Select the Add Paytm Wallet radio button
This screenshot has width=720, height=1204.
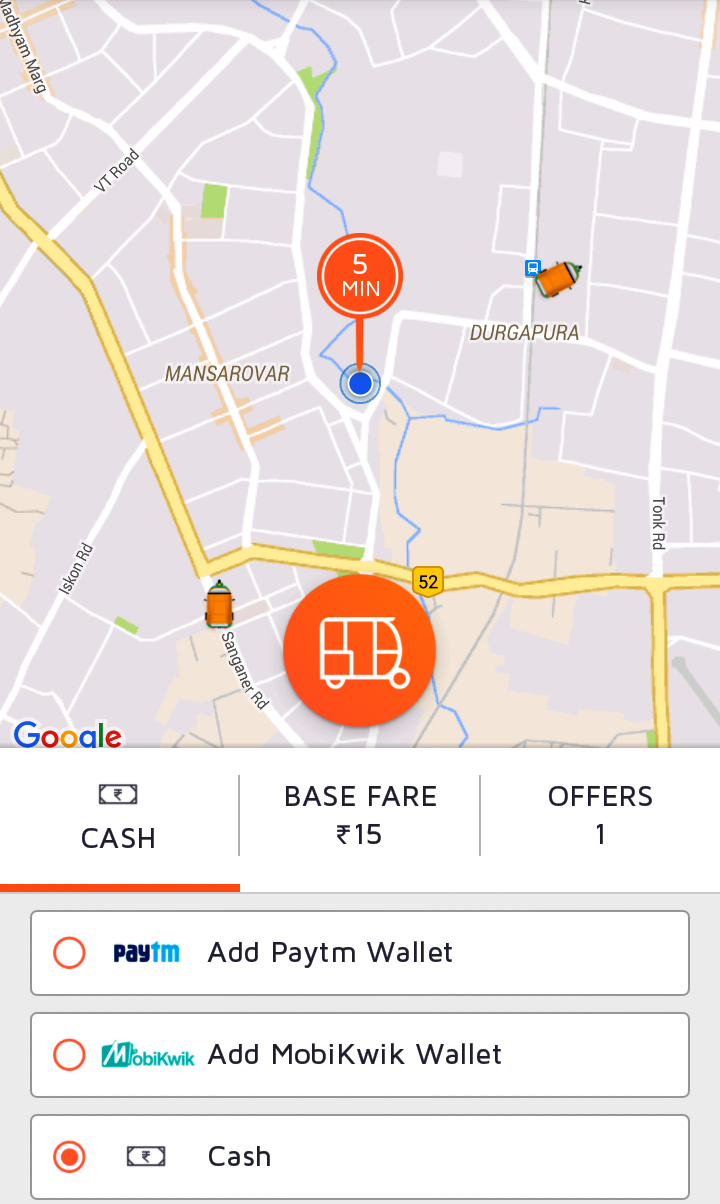pyautogui.click(x=68, y=952)
